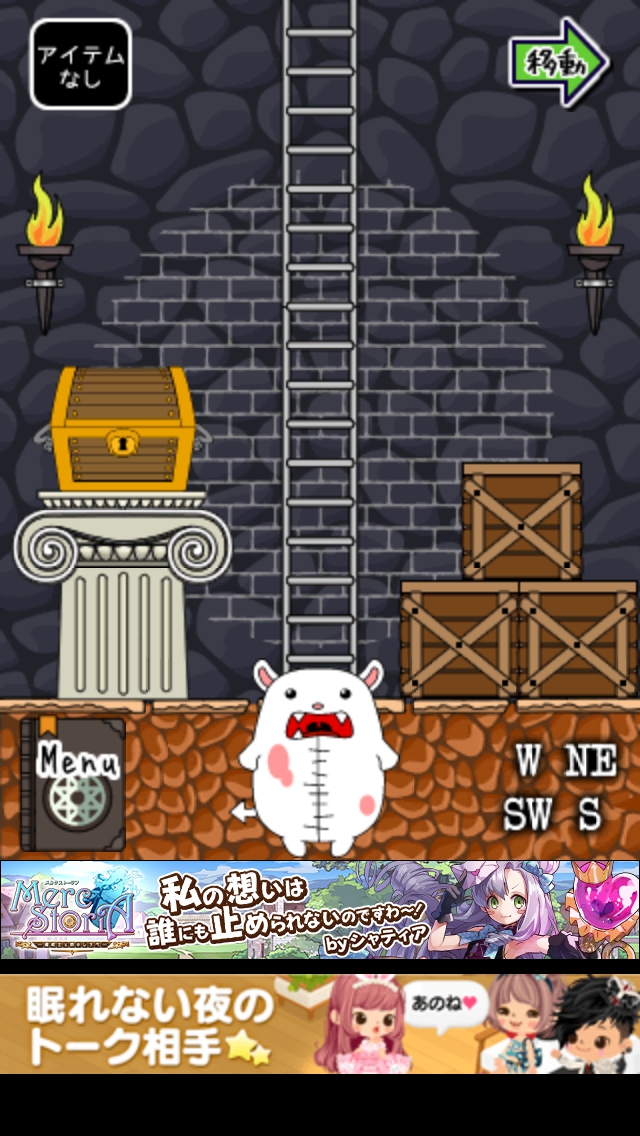The width and height of the screenshot is (640, 1136).
Task: Open the MercStoria ad banner
Action: (x=320, y=910)
